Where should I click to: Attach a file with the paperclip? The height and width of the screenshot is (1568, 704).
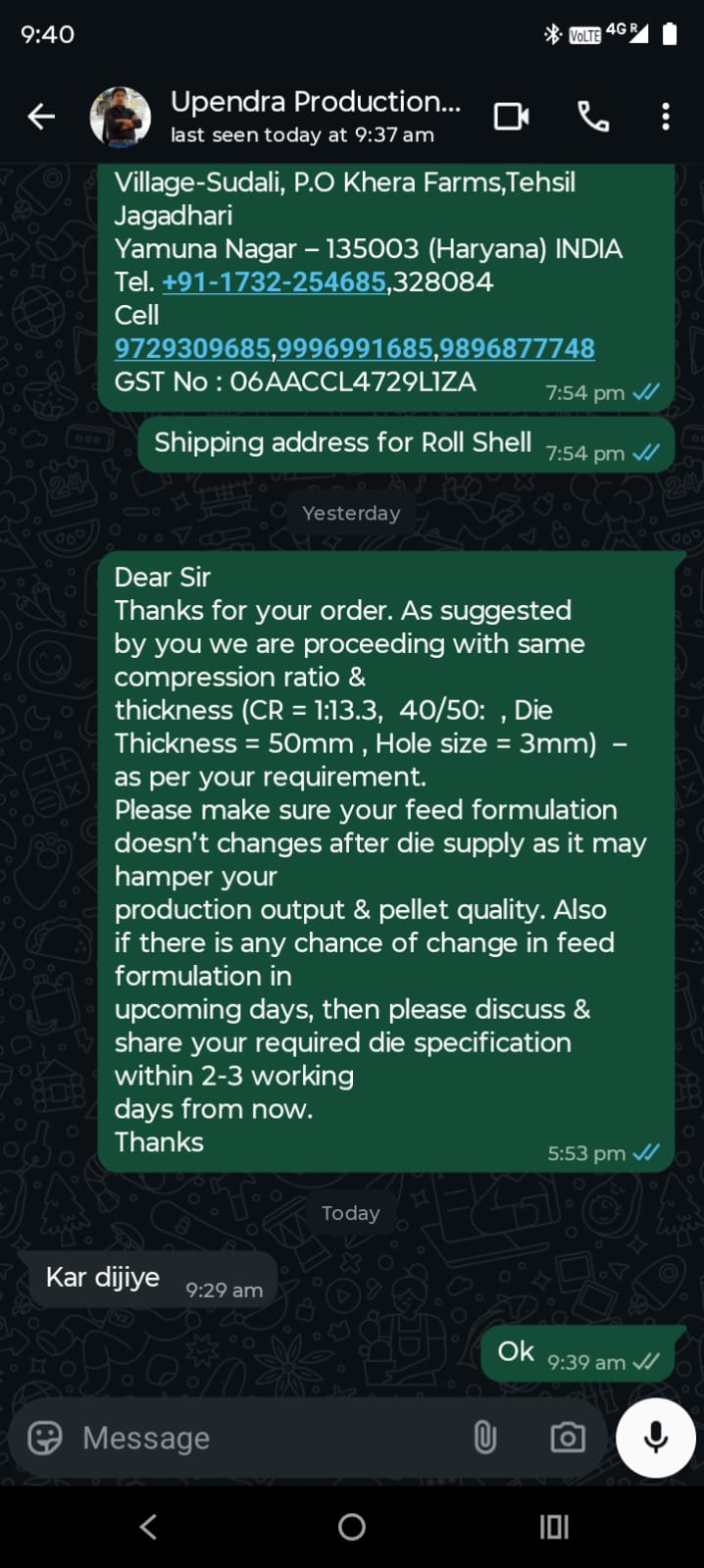pyautogui.click(x=484, y=1438)
